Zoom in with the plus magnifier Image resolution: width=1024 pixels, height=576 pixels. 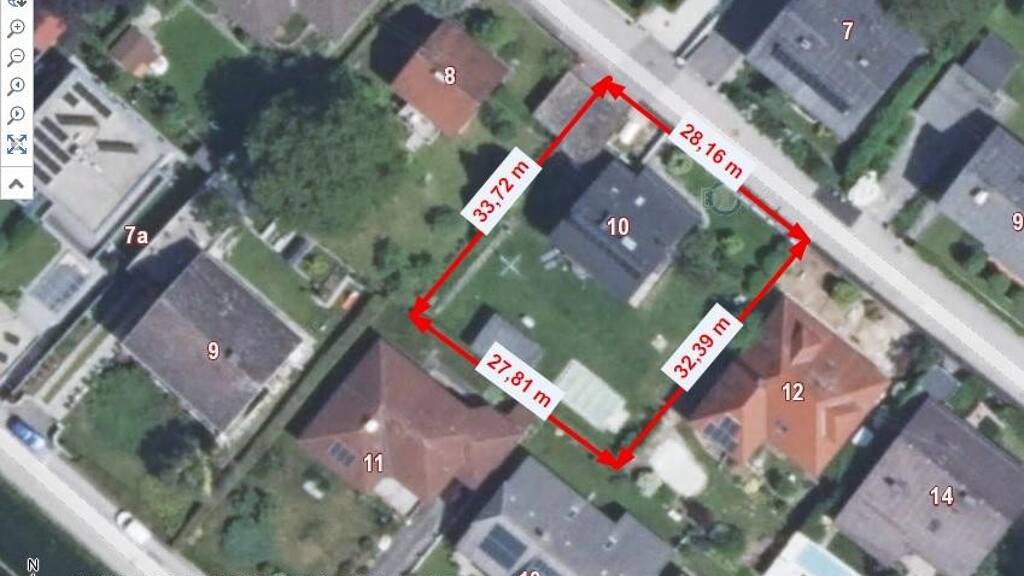pyautogui.click(x=16, y=28)
